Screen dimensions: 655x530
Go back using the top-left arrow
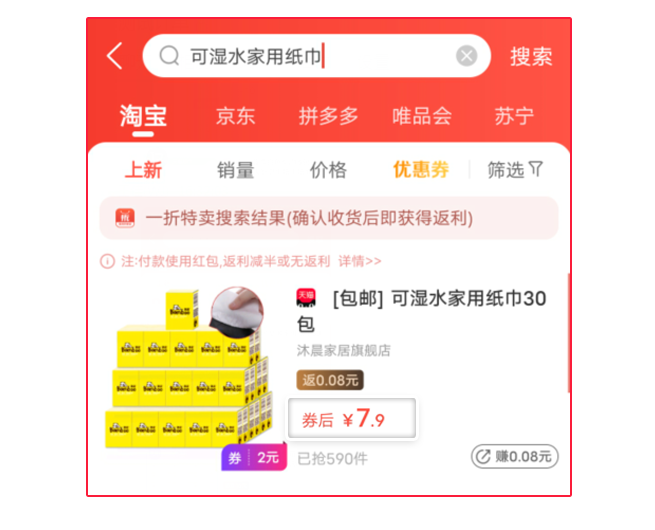(115, 56)
